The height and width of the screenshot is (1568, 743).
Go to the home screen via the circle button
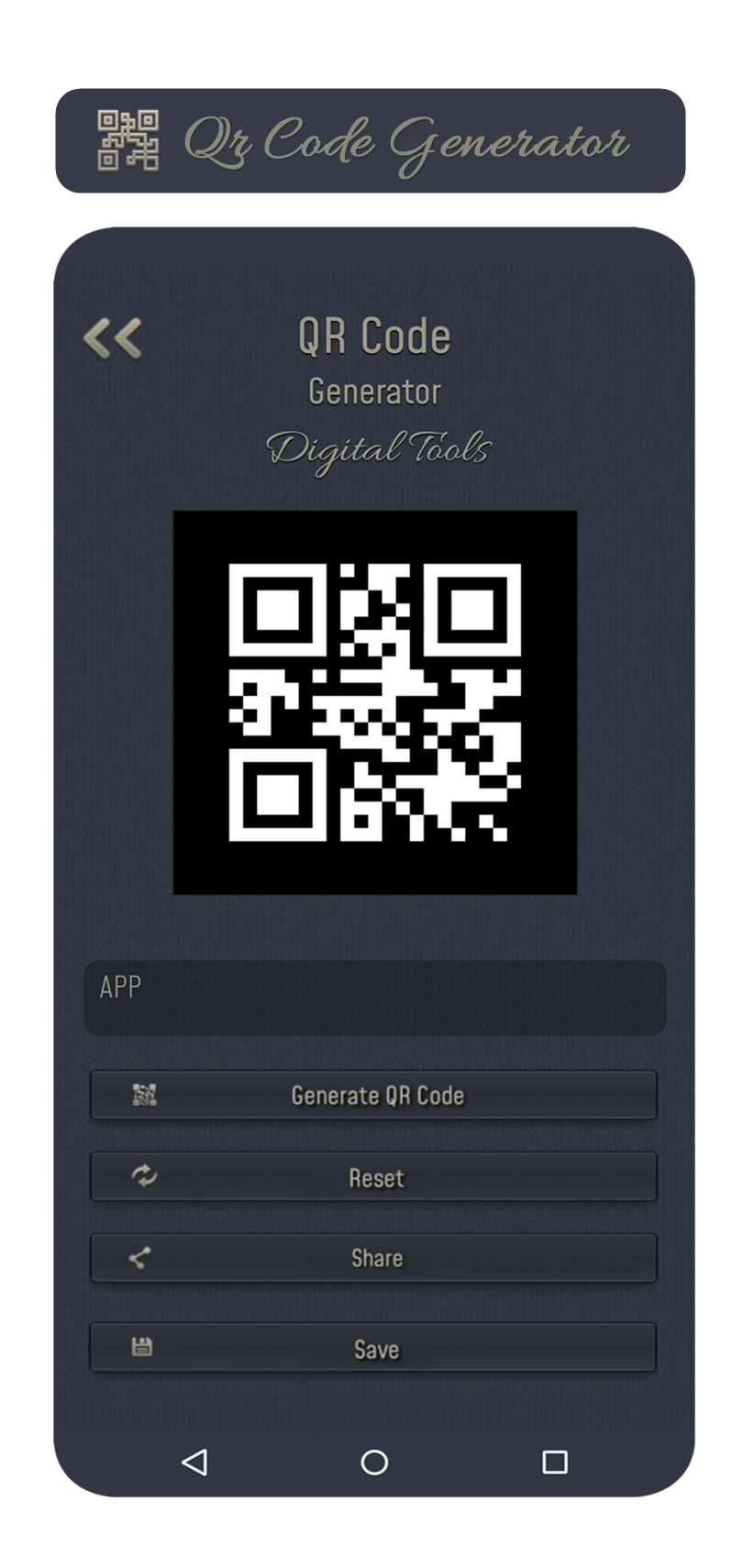point(374,1462)
